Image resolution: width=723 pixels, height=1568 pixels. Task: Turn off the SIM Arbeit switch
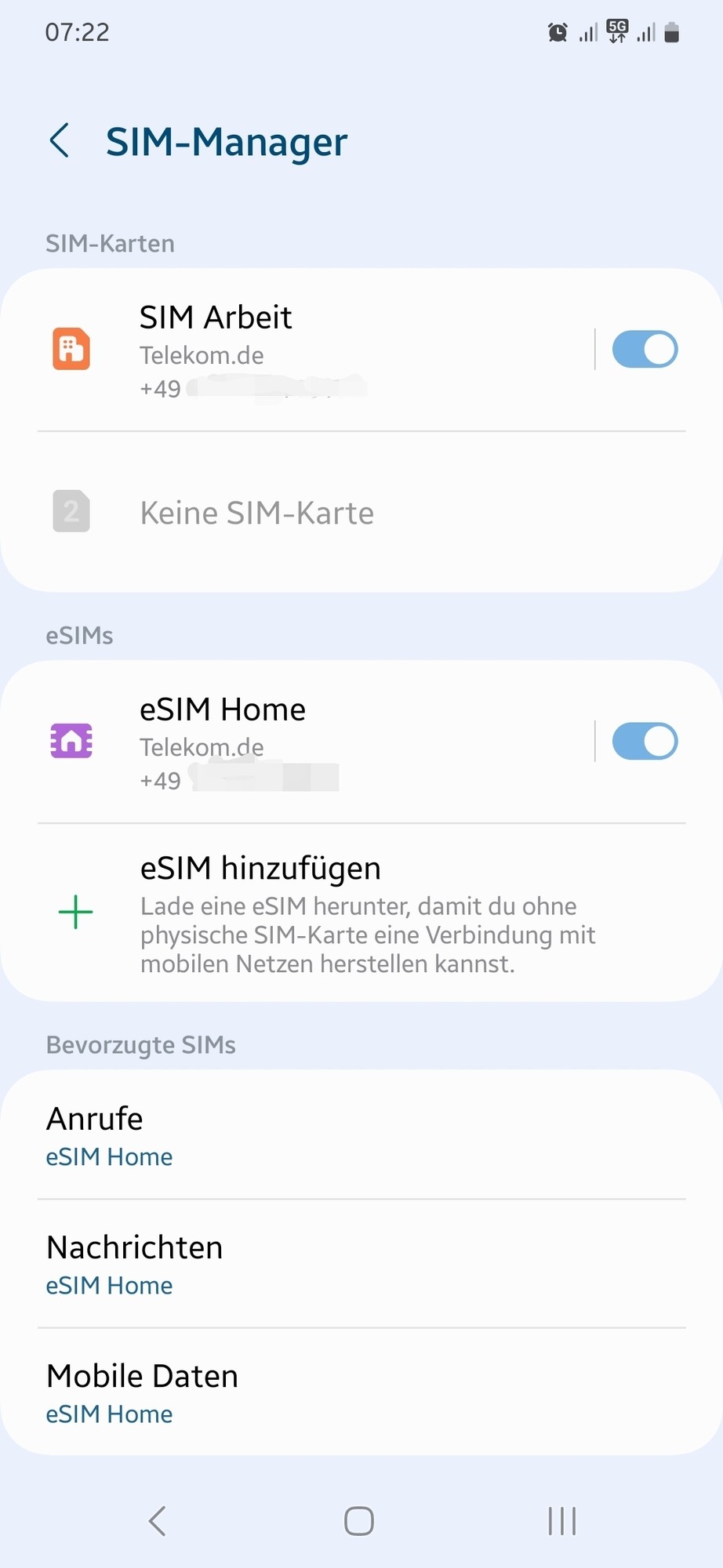(x=644, y=350)
